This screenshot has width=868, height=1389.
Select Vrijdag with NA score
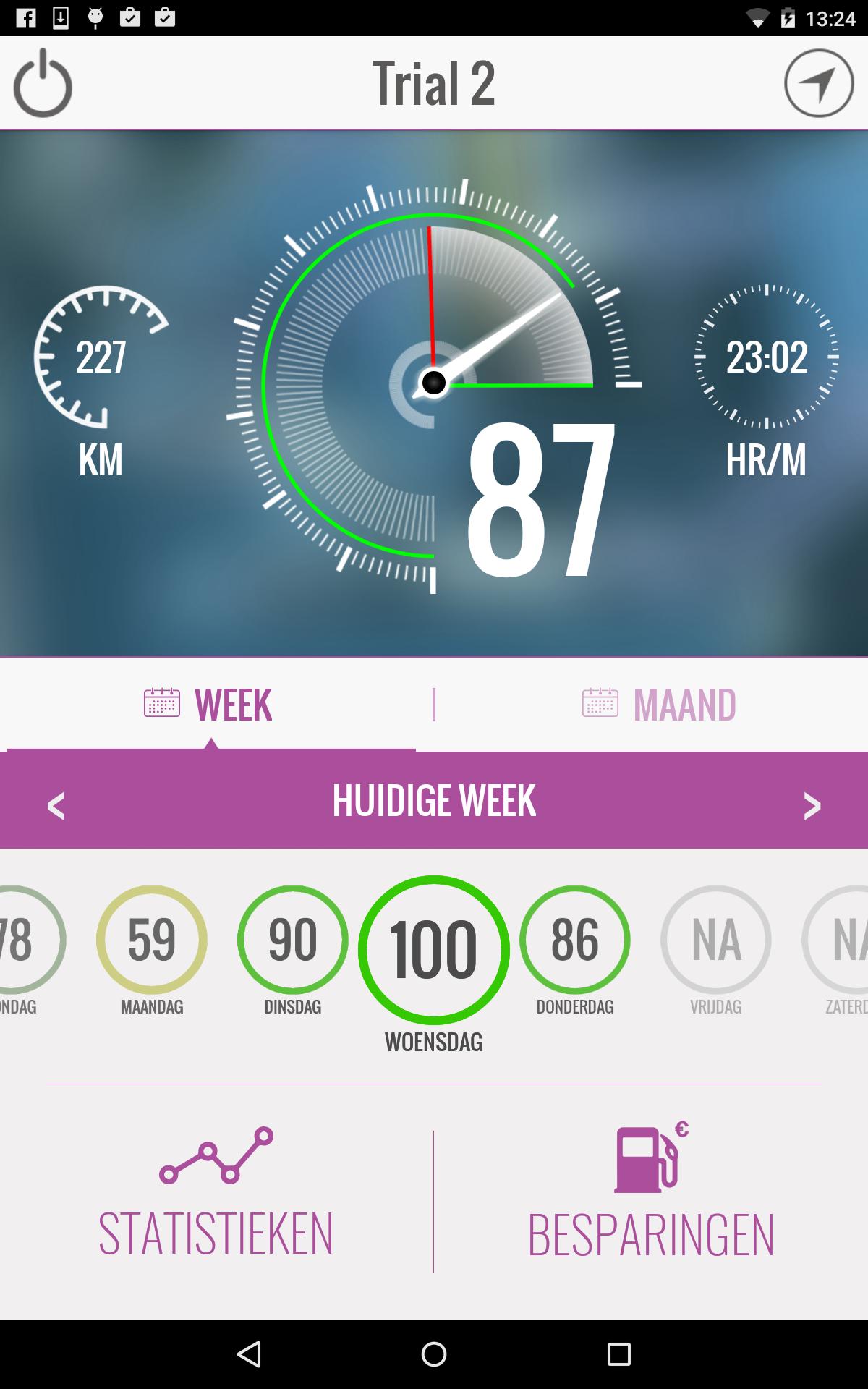[x=715, y=940]
